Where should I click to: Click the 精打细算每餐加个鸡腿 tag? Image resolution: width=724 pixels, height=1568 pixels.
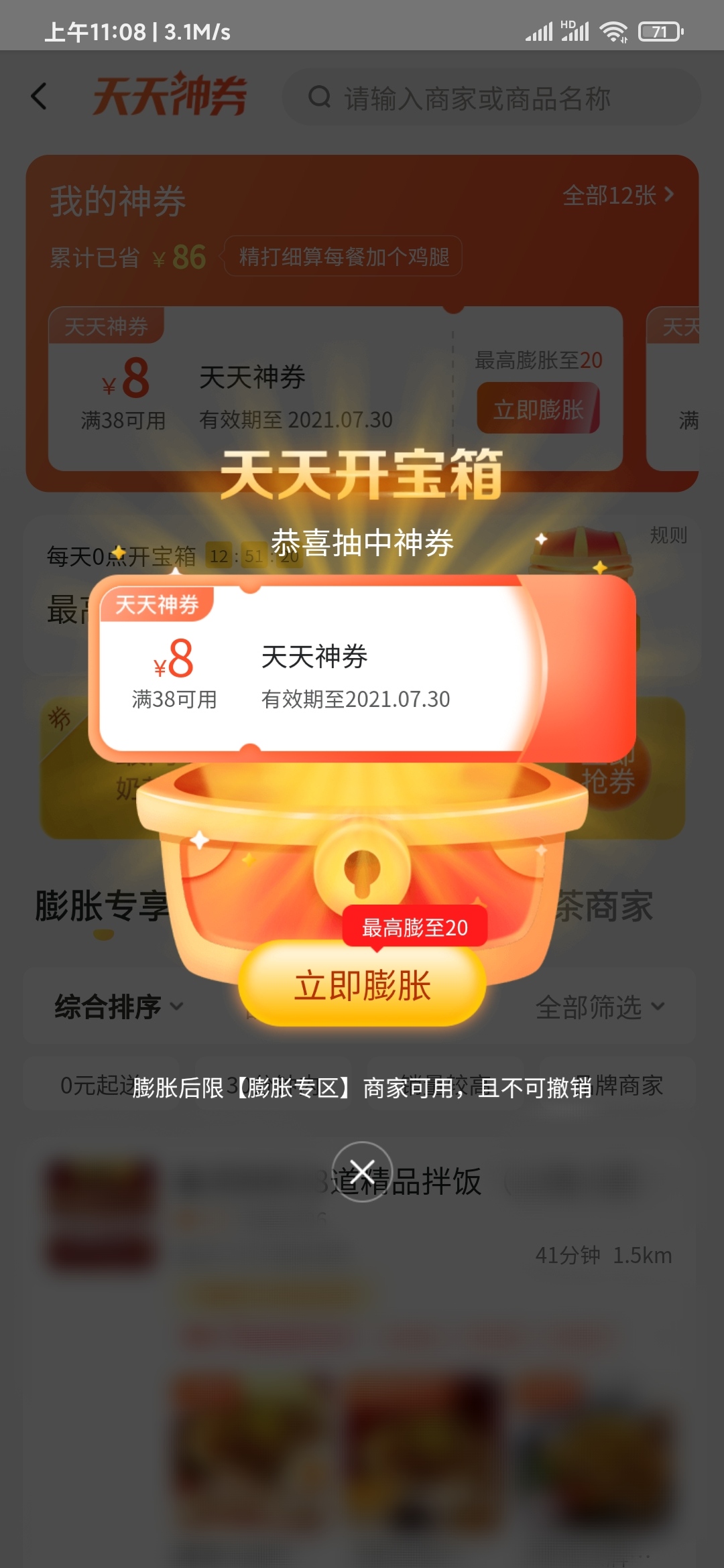[x=342, y=257]
